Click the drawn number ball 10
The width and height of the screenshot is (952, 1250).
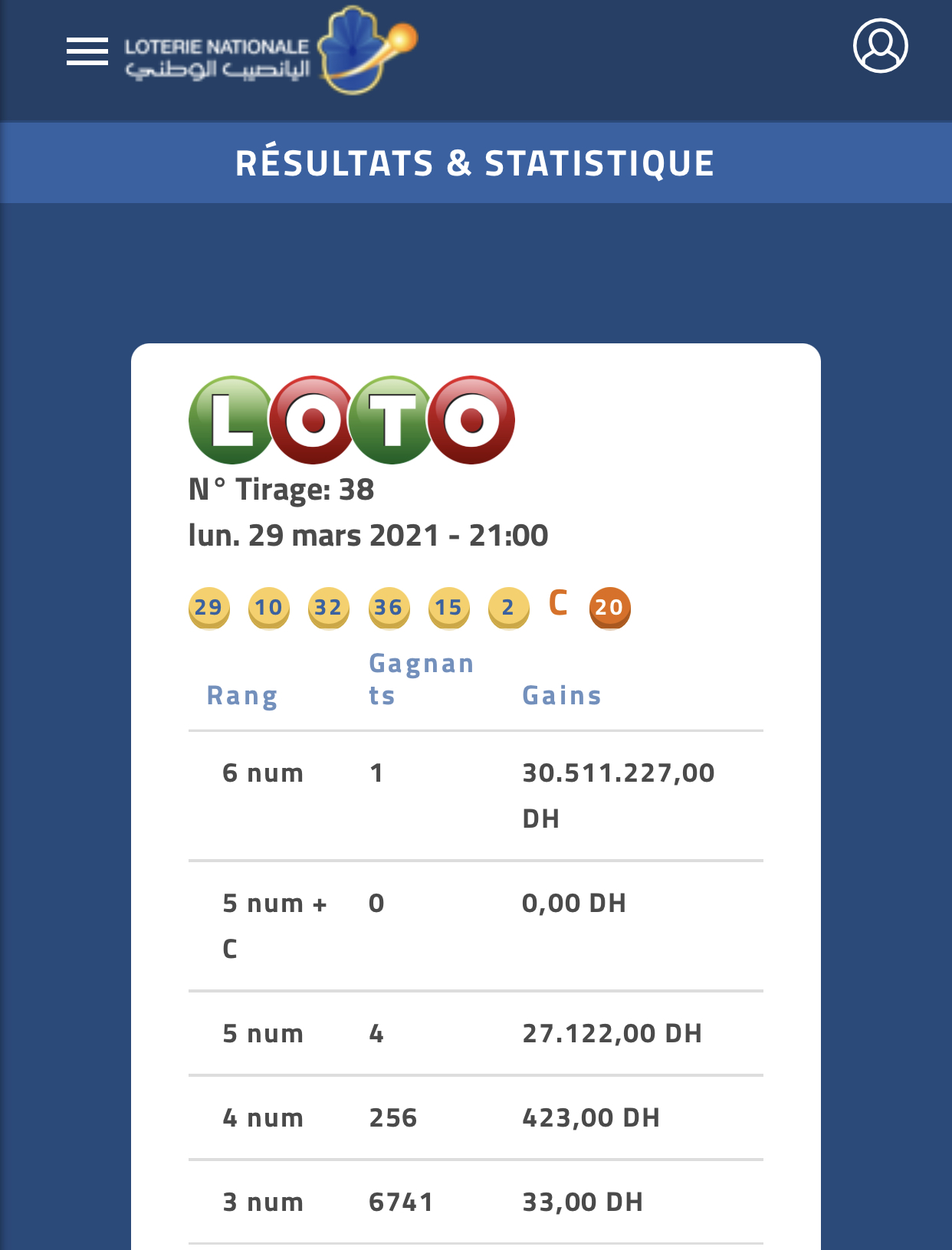coord(267,608)
